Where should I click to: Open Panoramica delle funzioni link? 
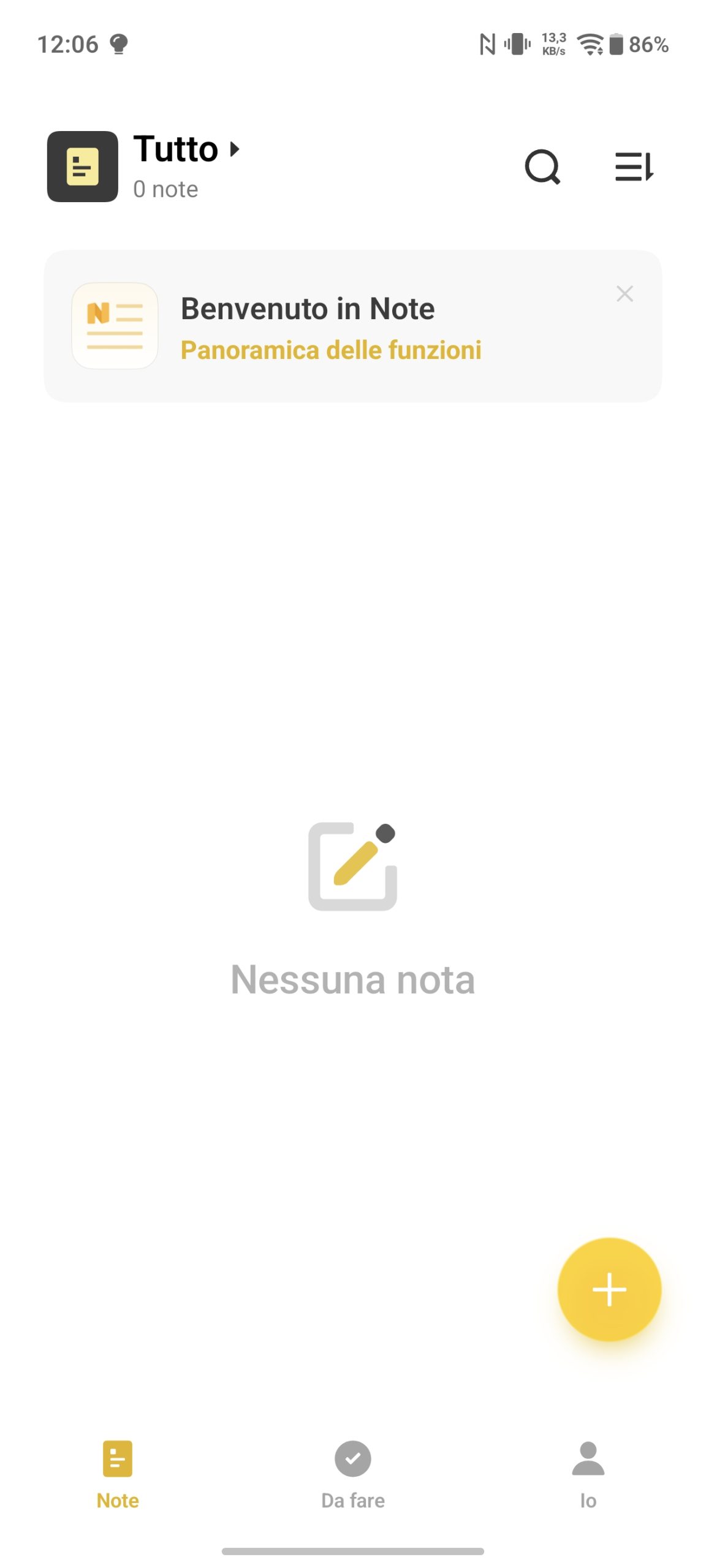(x=331, y=350)
